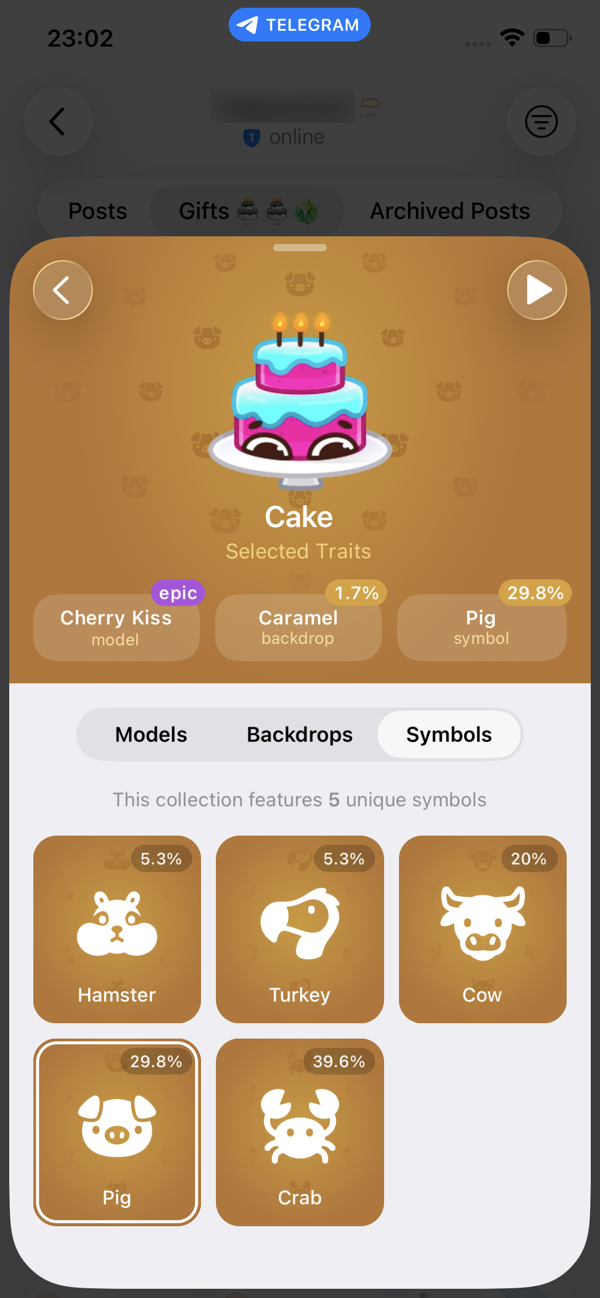Play the Cake gift animation
This screenshot has width=600, height=1298.
click(537, 290)
